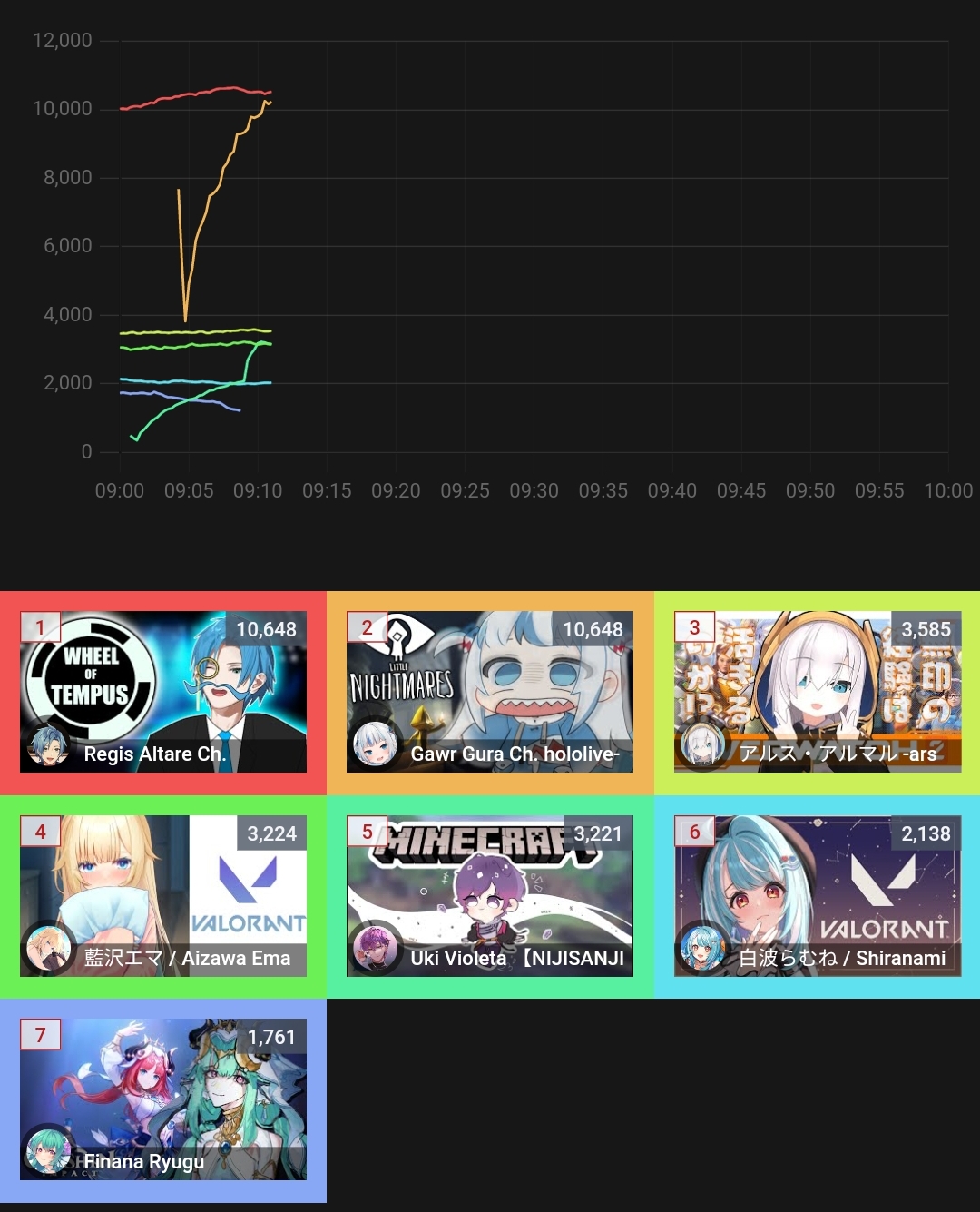
Task: Open Regis Altare Ch. stream card
Action: [x=163, y=692]
